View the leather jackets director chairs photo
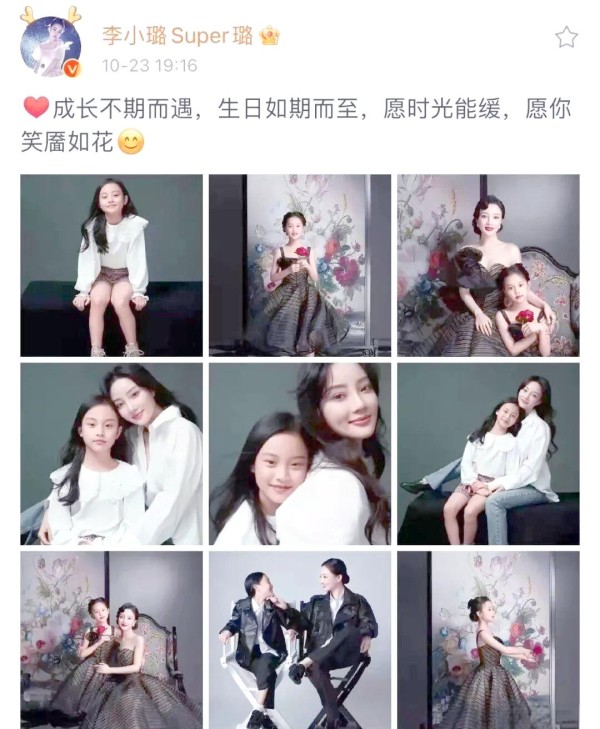The image size is (600, 729). pos(299,640)
